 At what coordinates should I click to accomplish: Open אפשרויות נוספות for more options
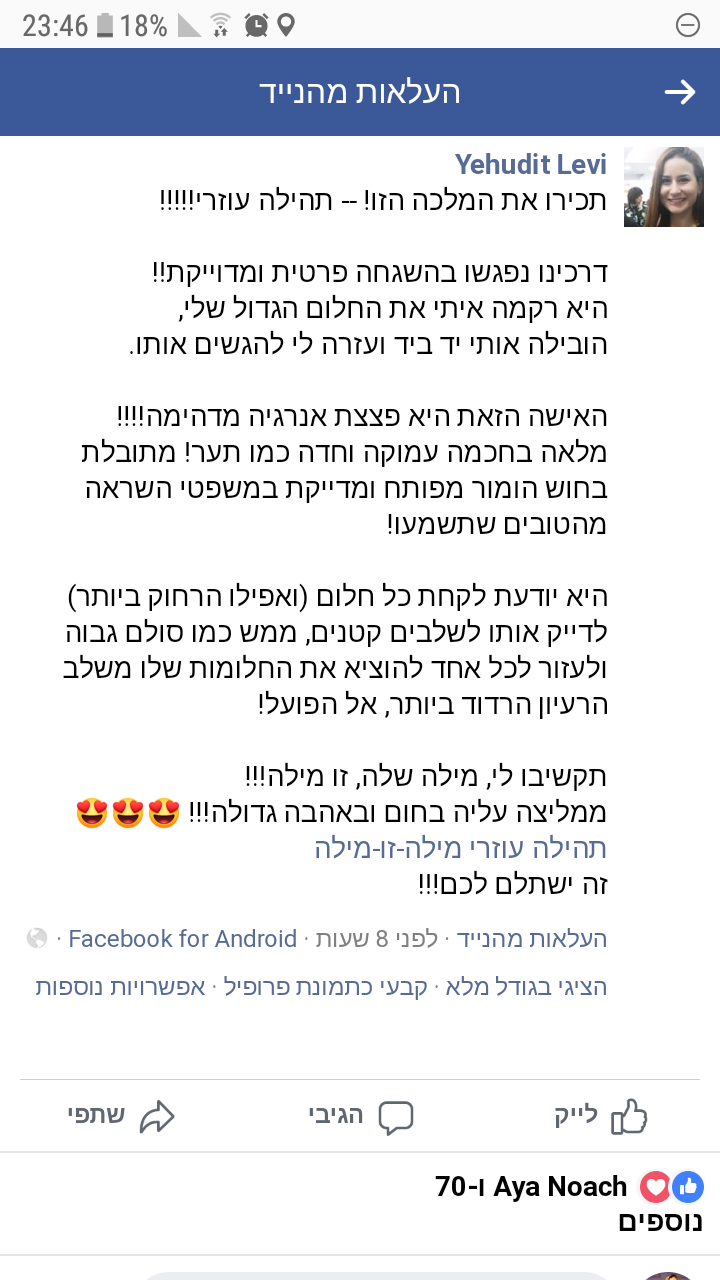pos(121,987)
